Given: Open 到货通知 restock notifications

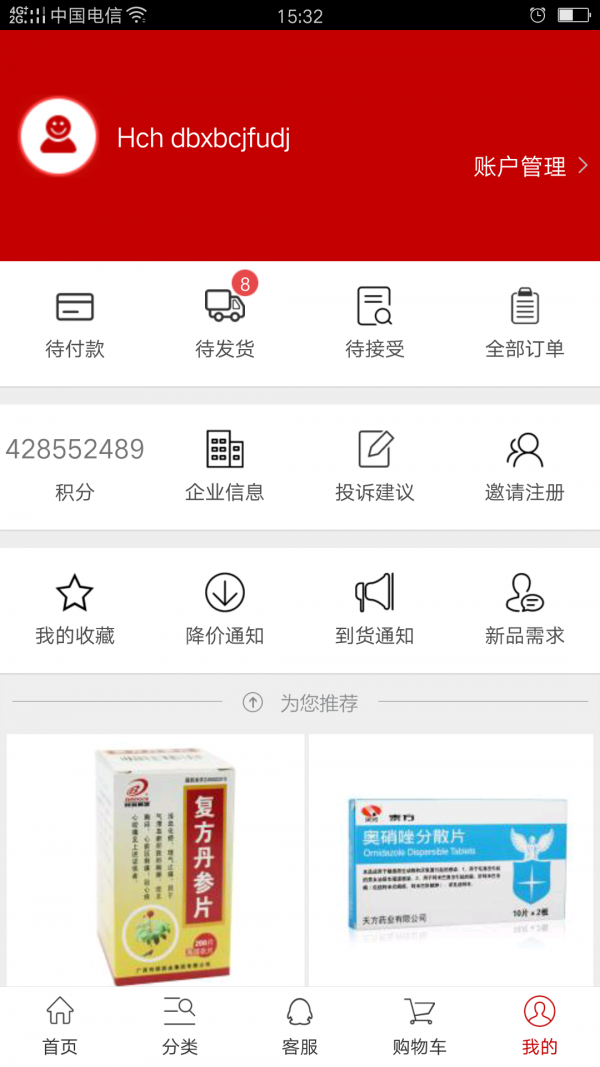Looking at the screenshot, I should pos(375,610).
